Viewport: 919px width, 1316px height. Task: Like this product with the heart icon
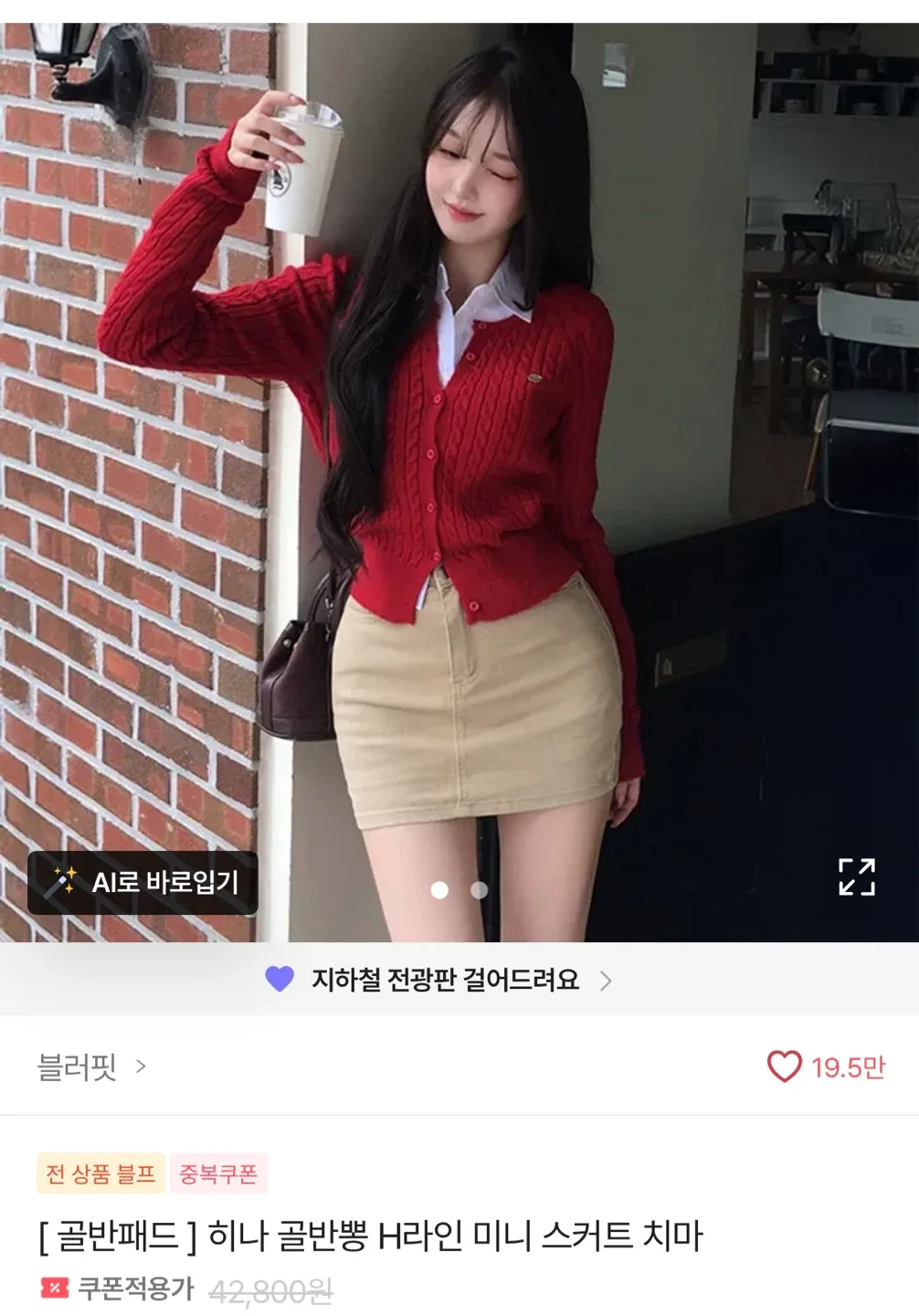784,1067
